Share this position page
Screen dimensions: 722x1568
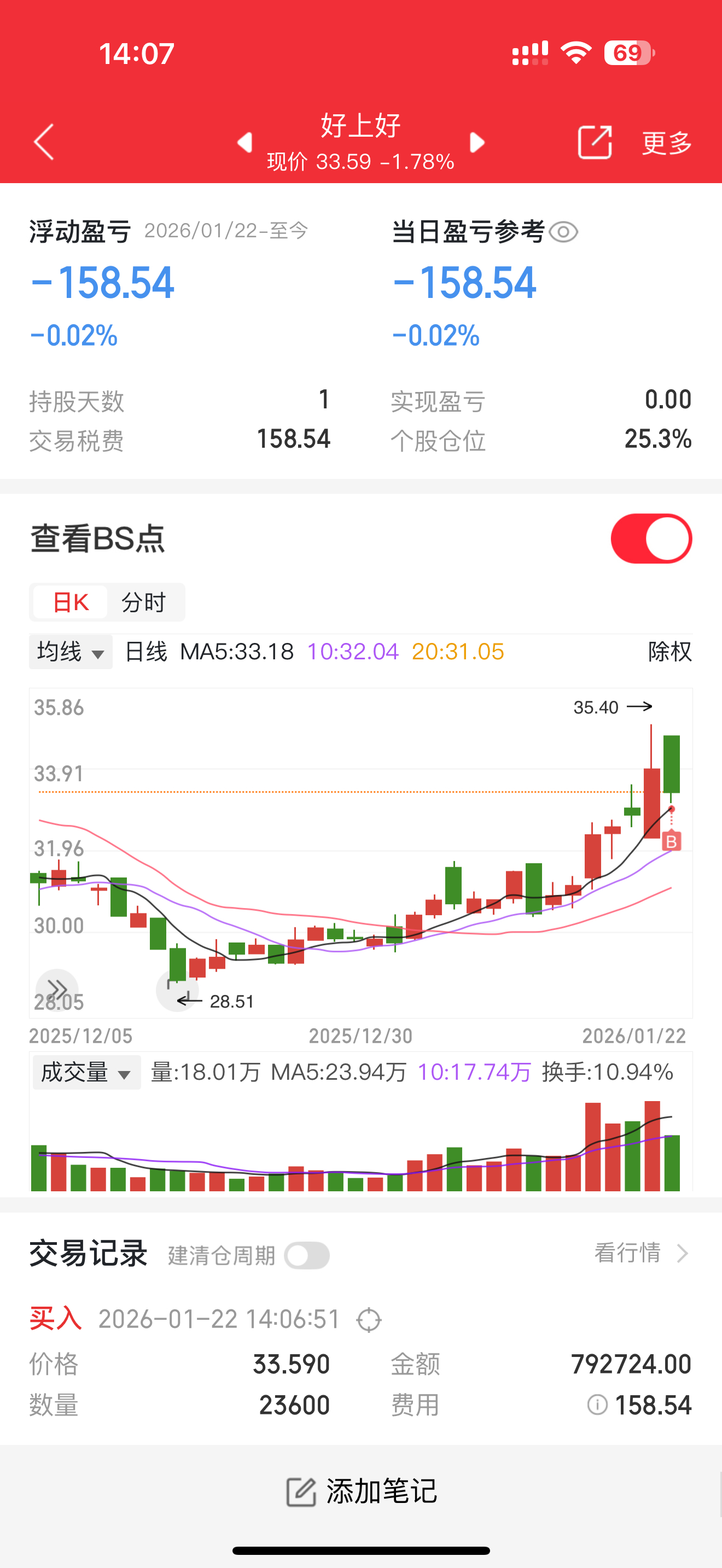(594, 143)
